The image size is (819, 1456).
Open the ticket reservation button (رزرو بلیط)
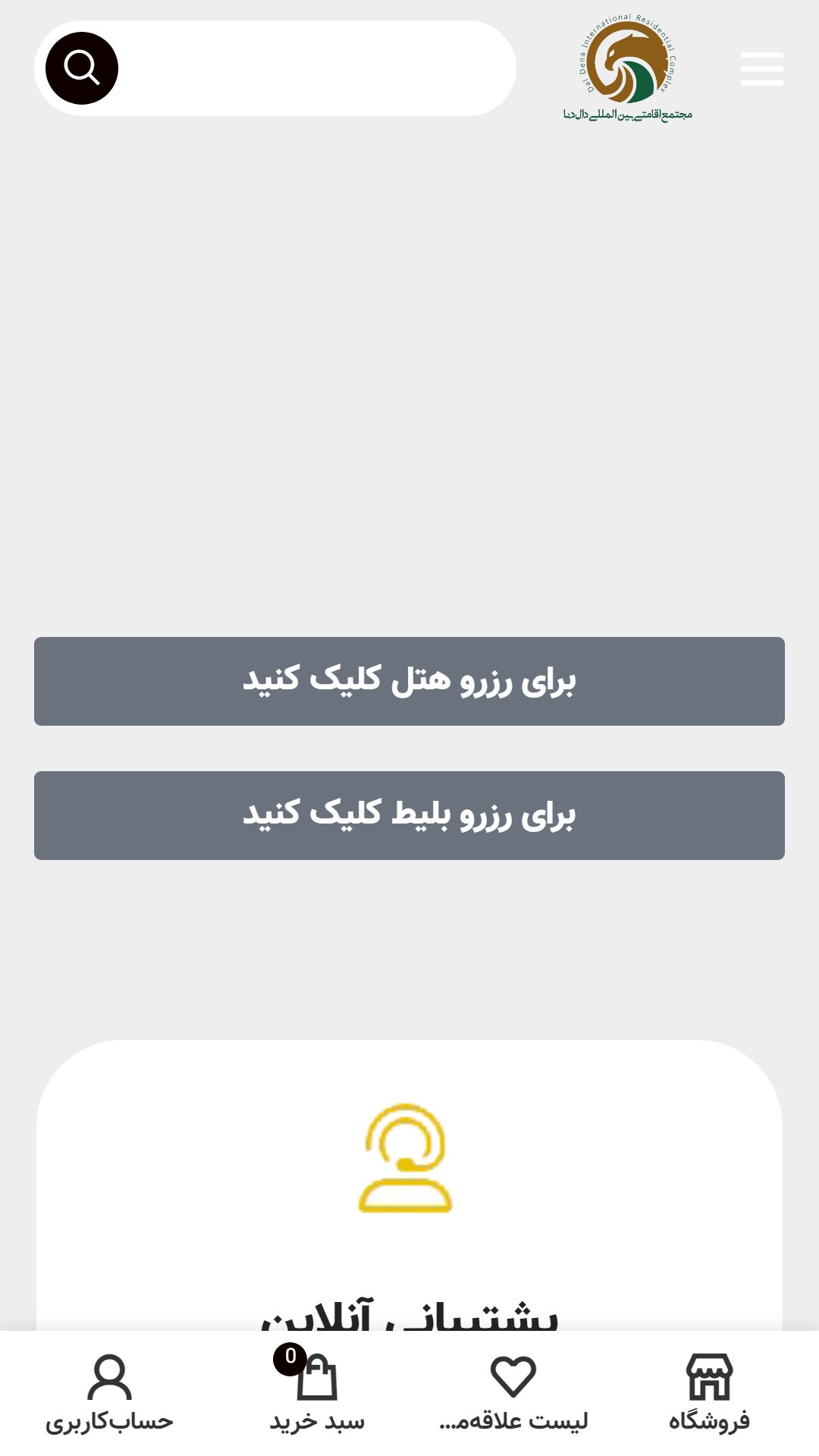pos(409,815)
